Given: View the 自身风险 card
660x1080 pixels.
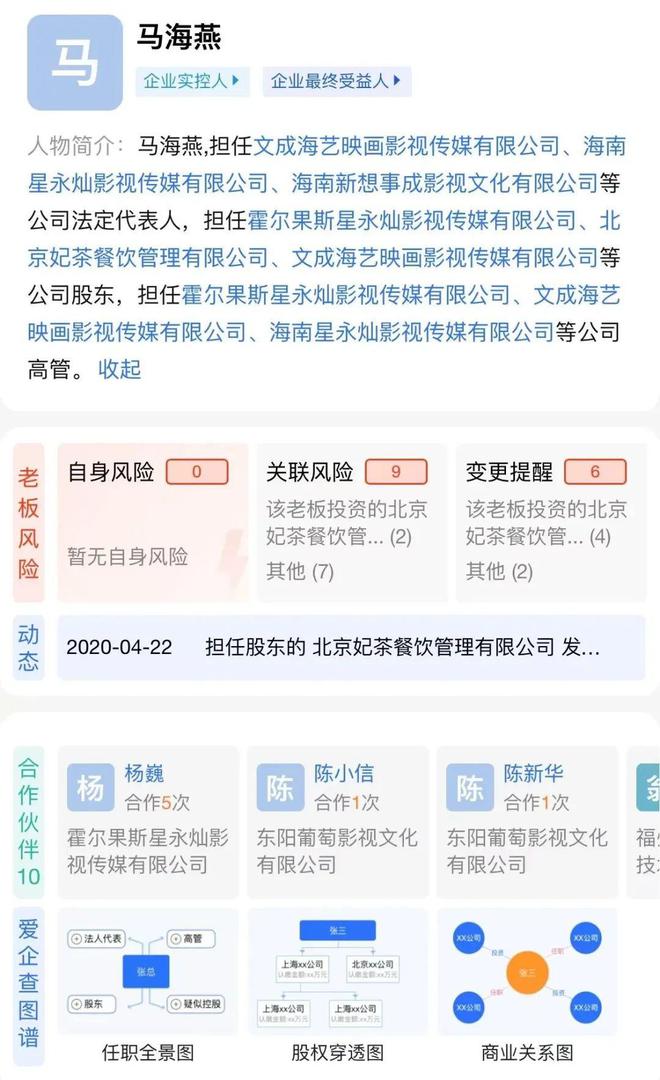Looking at the screenshot, I should (x=152, y=522).
